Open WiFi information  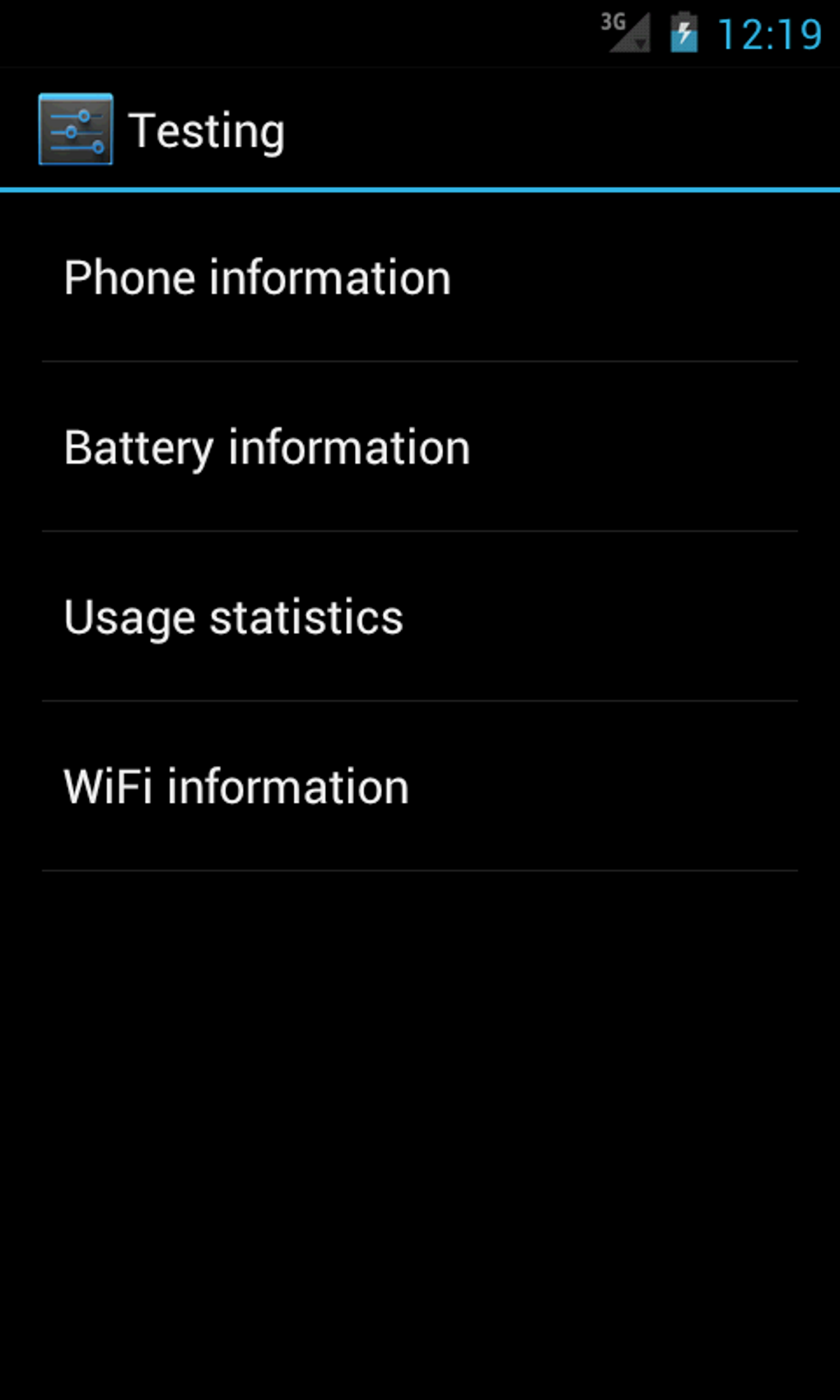coord(236,786)
